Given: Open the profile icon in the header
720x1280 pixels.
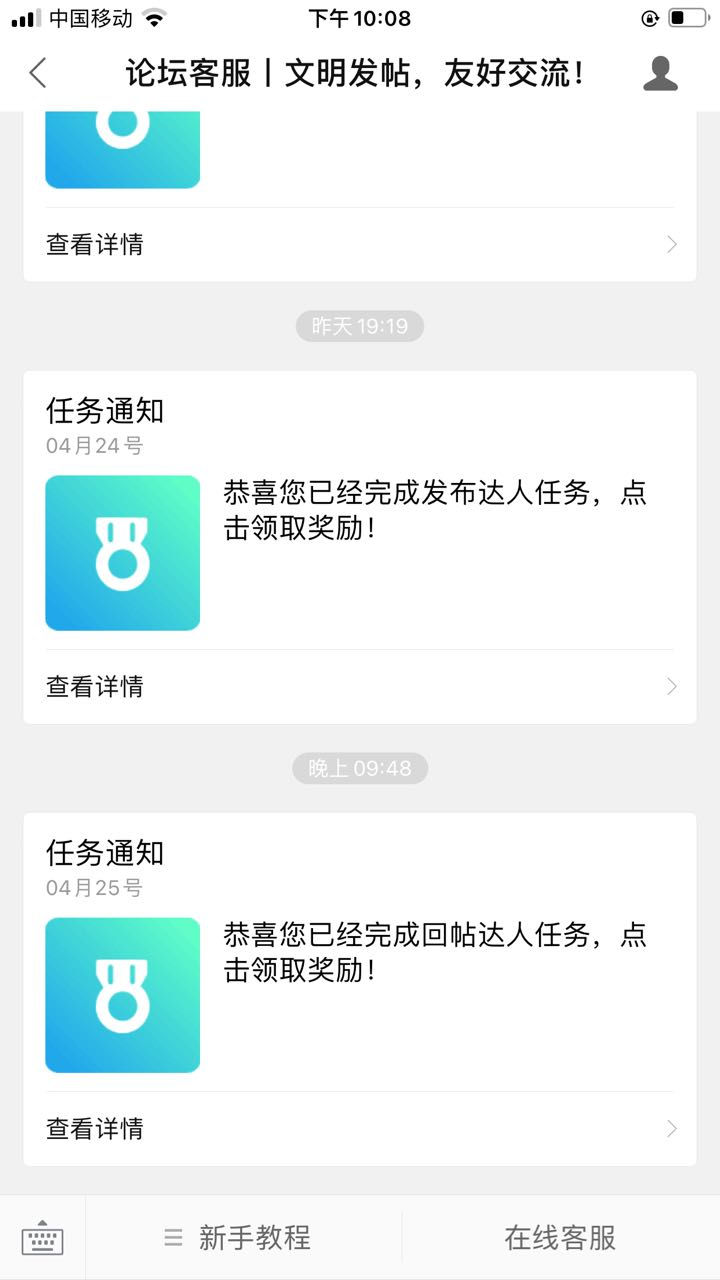Looking at the screenshot, I should tap(660, 73).
